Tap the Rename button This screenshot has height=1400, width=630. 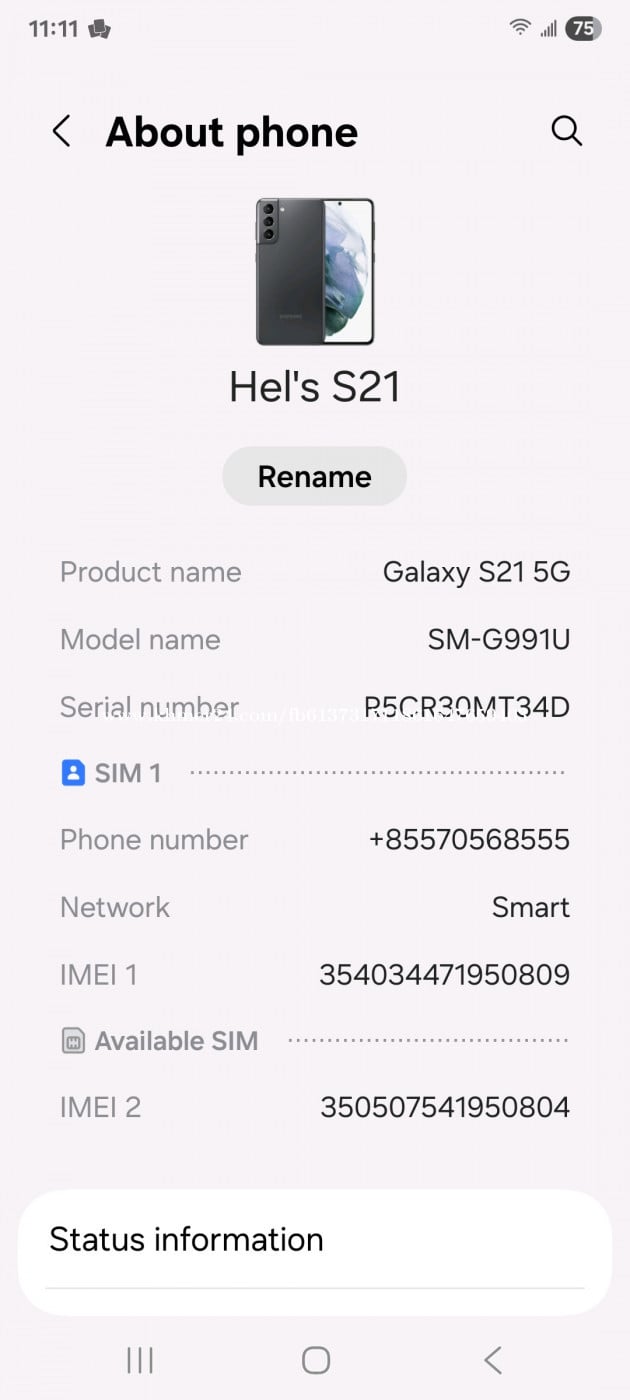[314, 476]
